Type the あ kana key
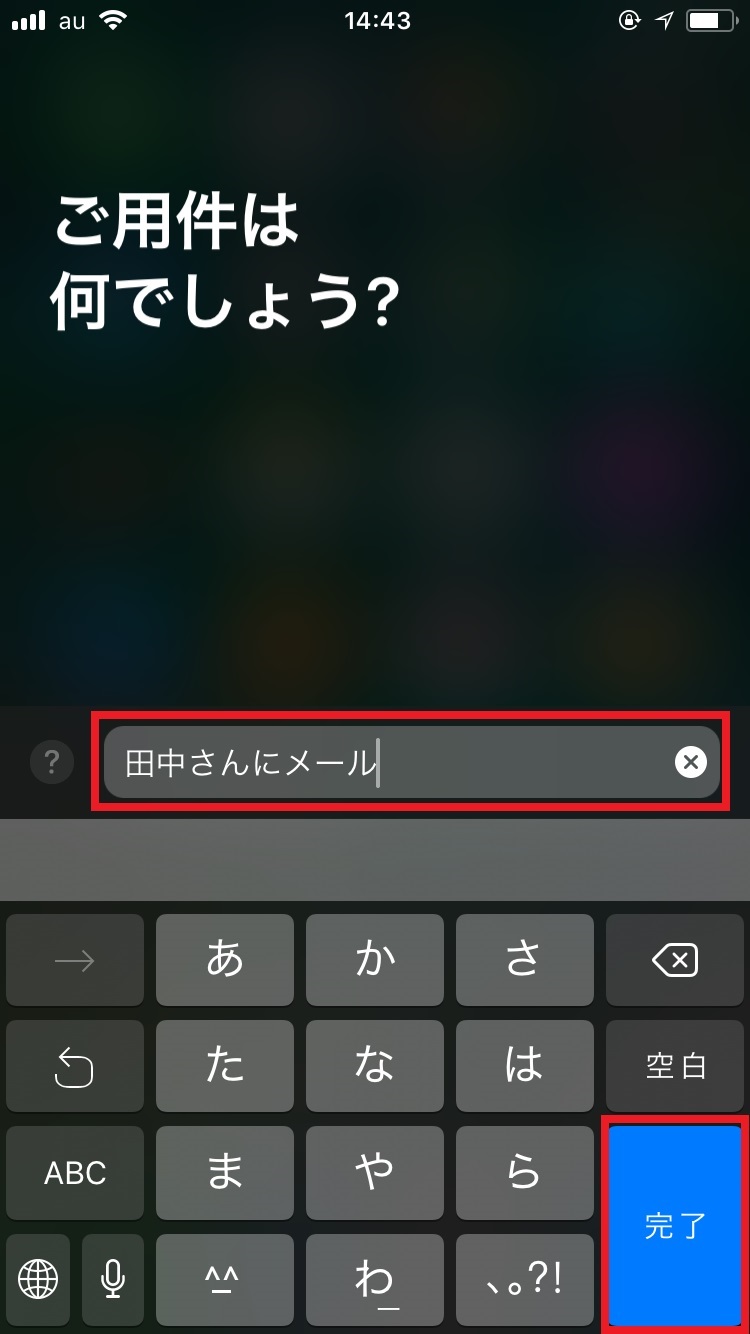The image size is (750, 1334). pos(225,961)
